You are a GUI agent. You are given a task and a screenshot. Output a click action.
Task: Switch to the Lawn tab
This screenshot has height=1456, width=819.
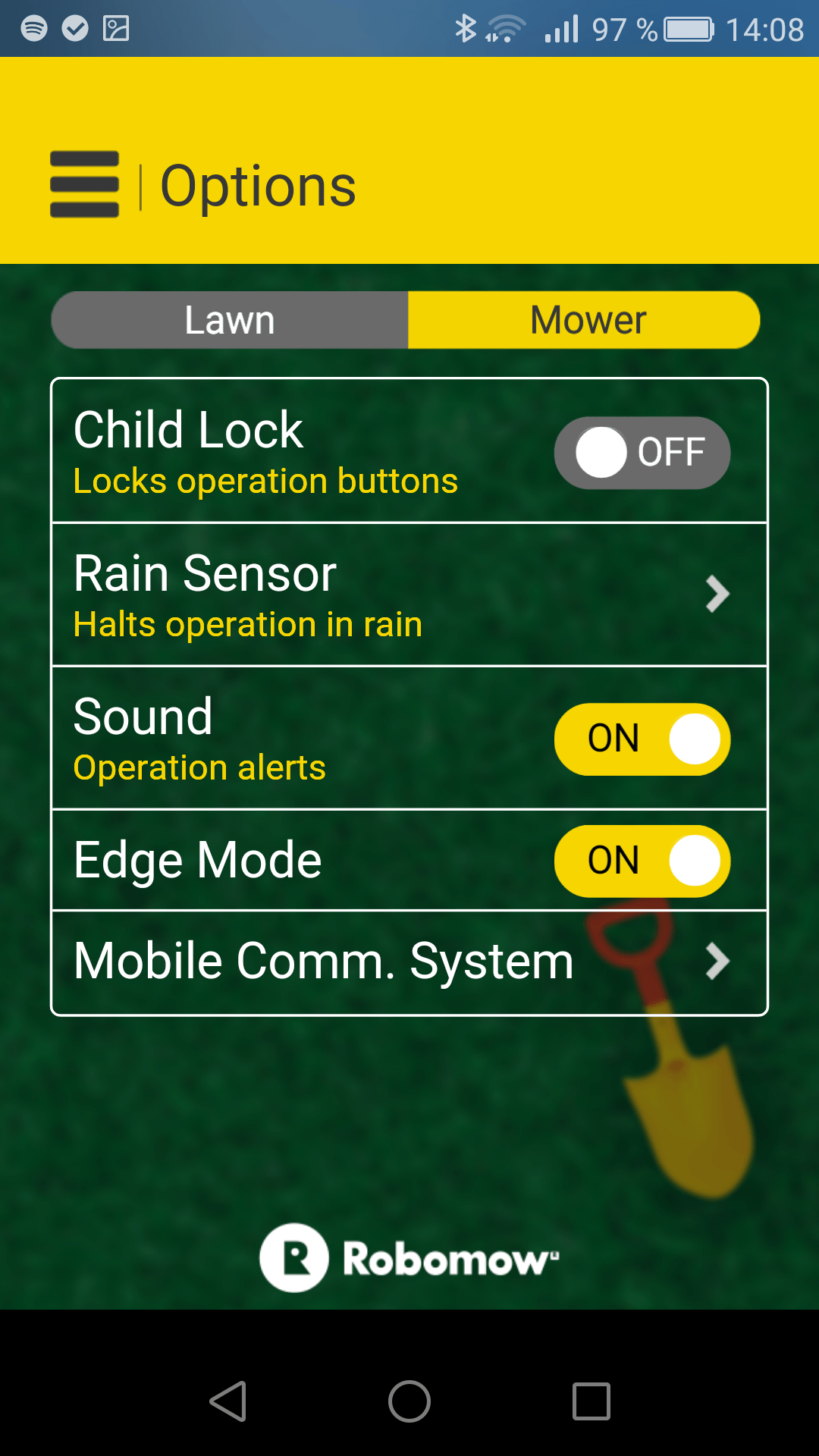click(230, 320)
